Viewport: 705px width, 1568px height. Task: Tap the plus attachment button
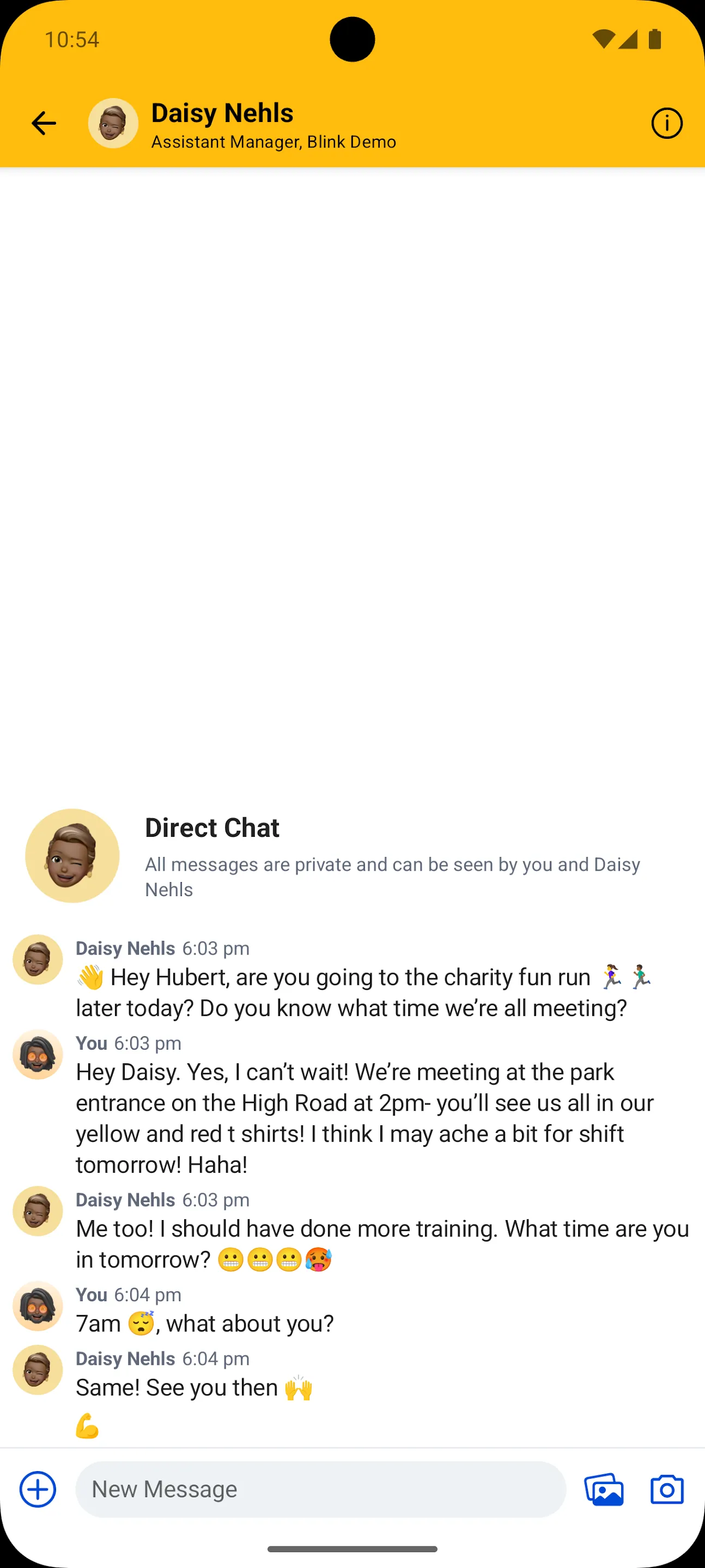tap(38, 1490)
